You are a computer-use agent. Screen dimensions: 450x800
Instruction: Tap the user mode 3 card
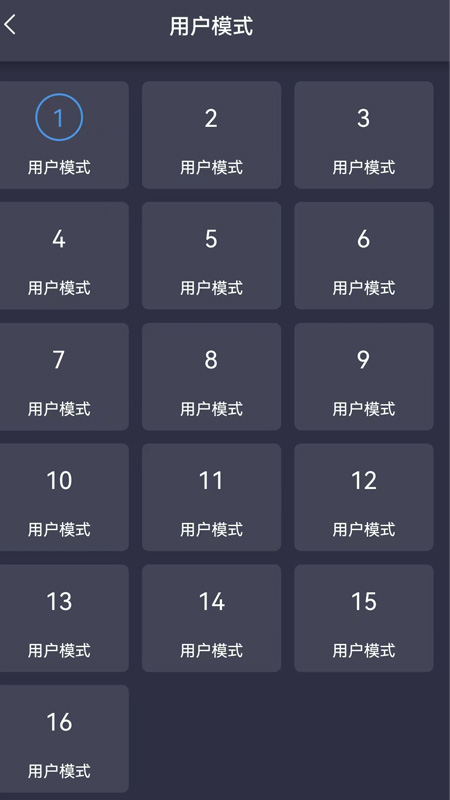click(x=364, y=135)
